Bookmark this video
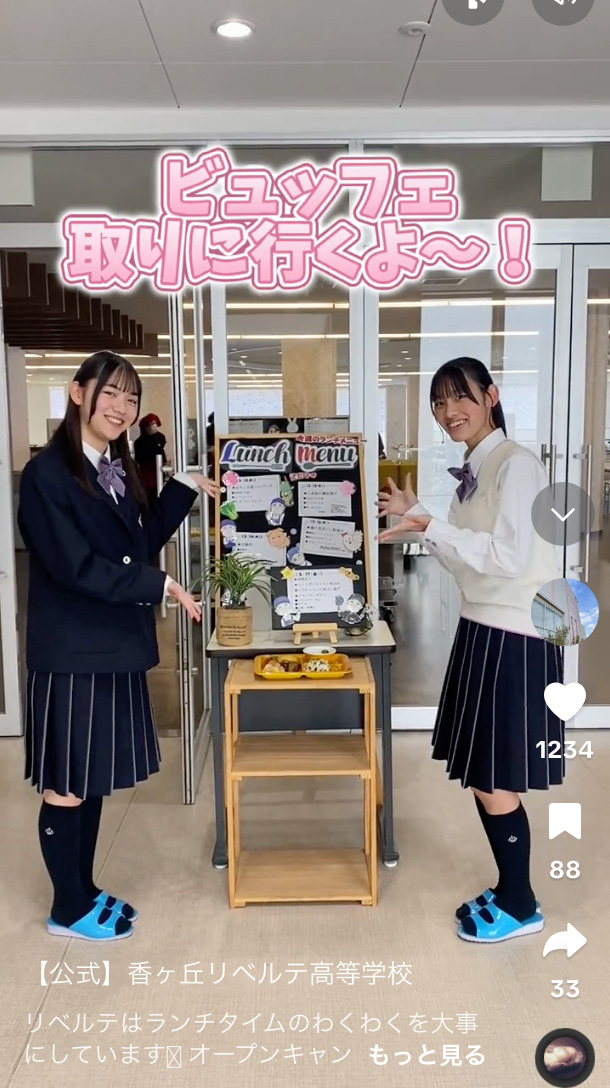The image size is (610, 1088). (x=564, y=822)
